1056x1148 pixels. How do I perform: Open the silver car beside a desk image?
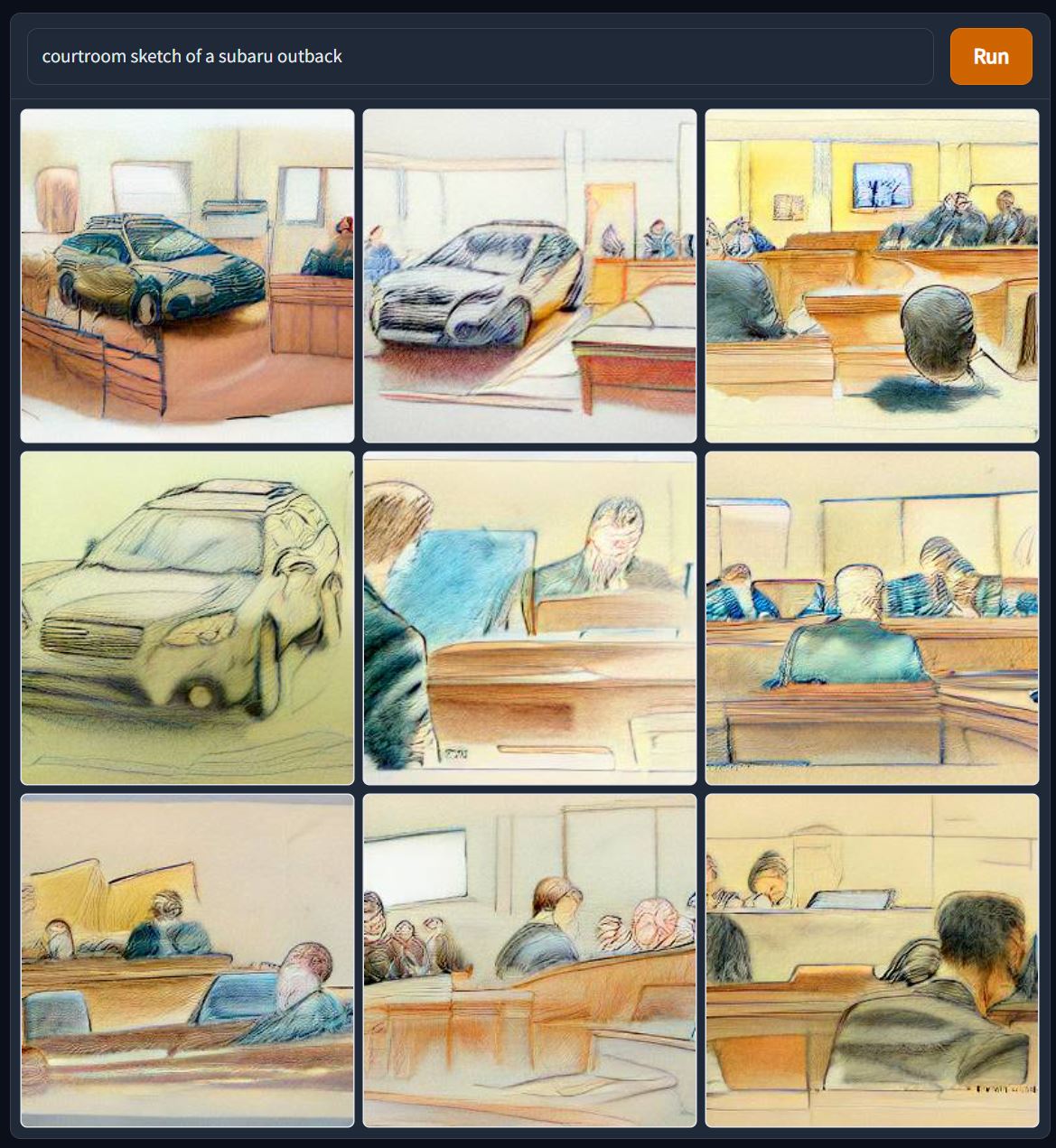[529, 275]
